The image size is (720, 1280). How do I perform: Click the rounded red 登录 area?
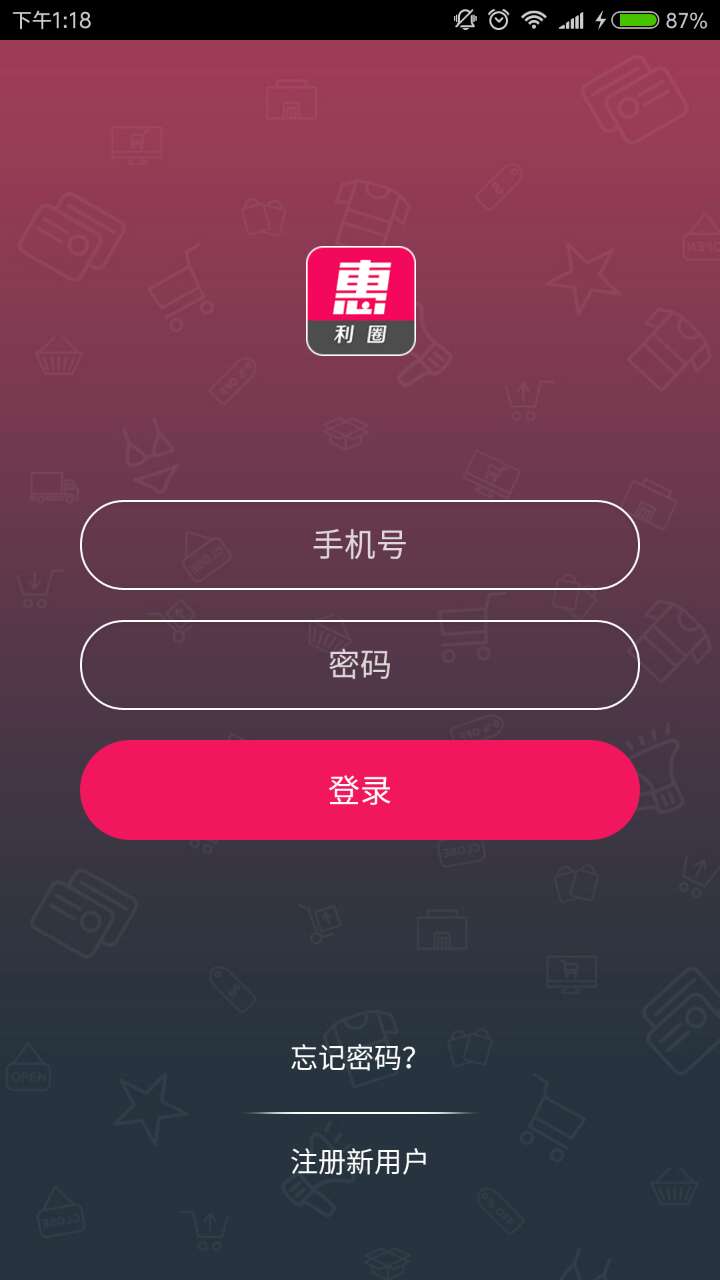pos(360,789)
